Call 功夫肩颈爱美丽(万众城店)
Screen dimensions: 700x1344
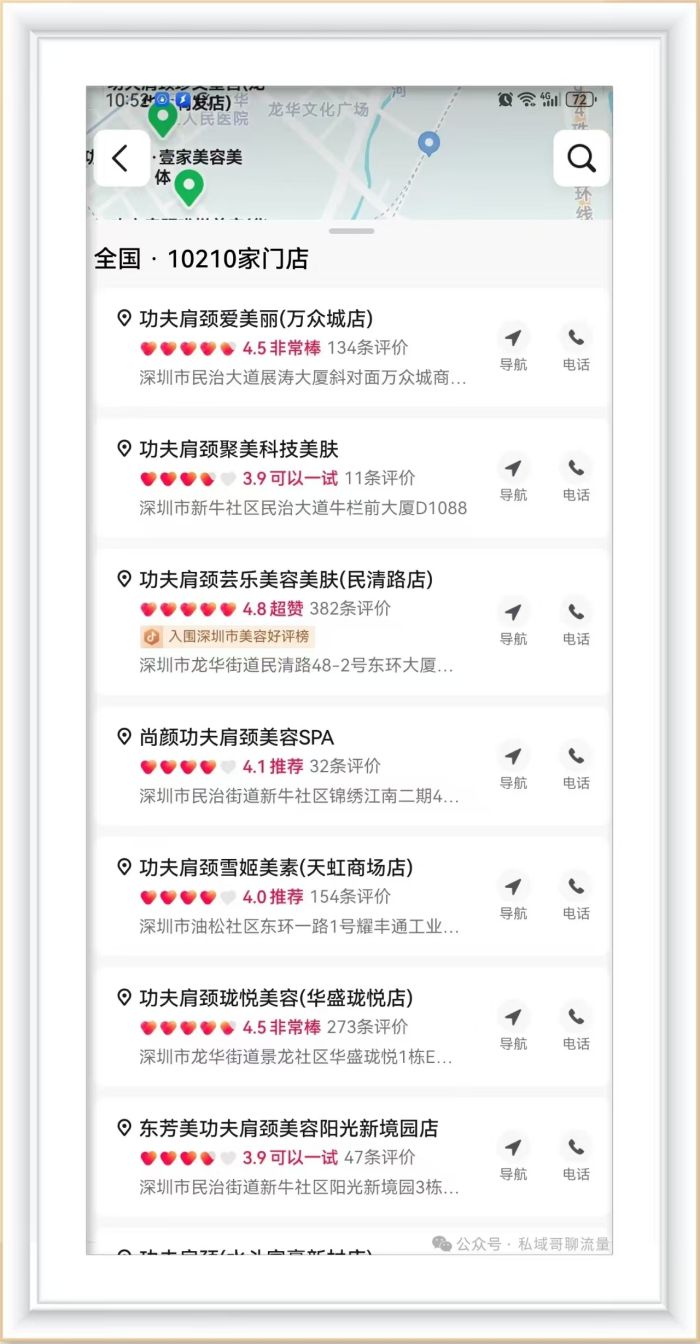(576, 346)
